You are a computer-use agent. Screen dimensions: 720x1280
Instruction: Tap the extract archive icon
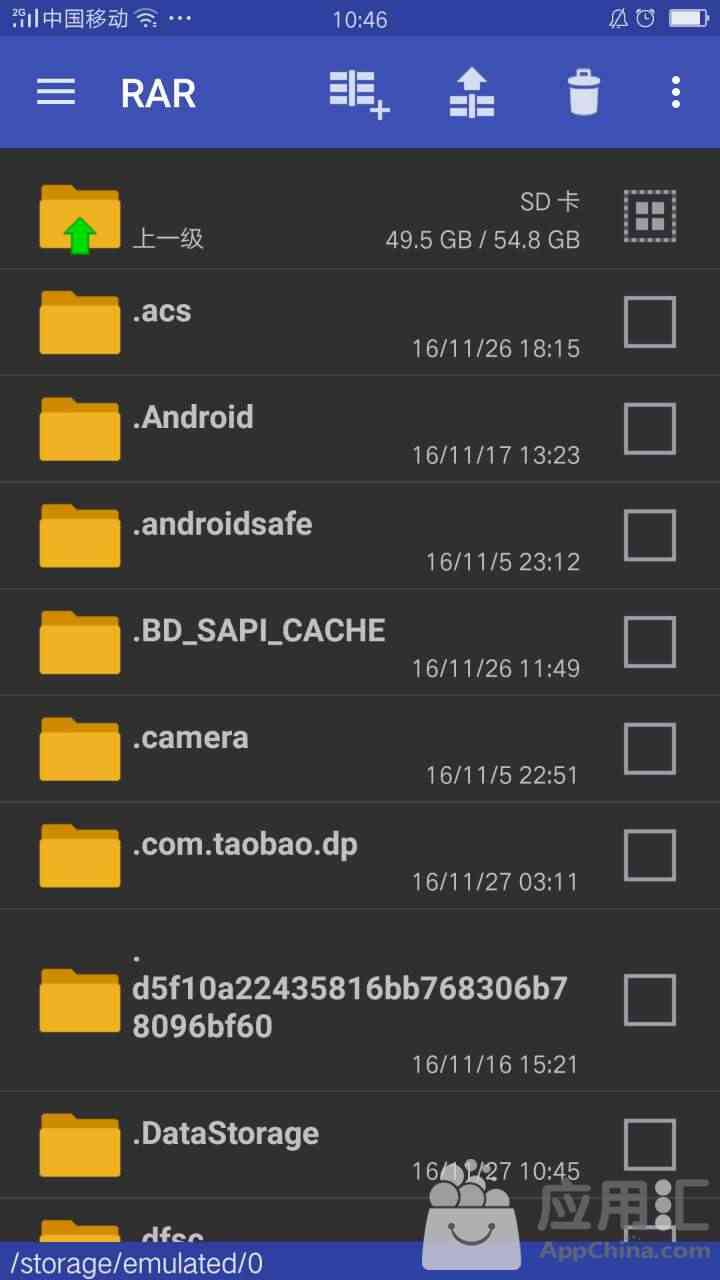point(471,93)
